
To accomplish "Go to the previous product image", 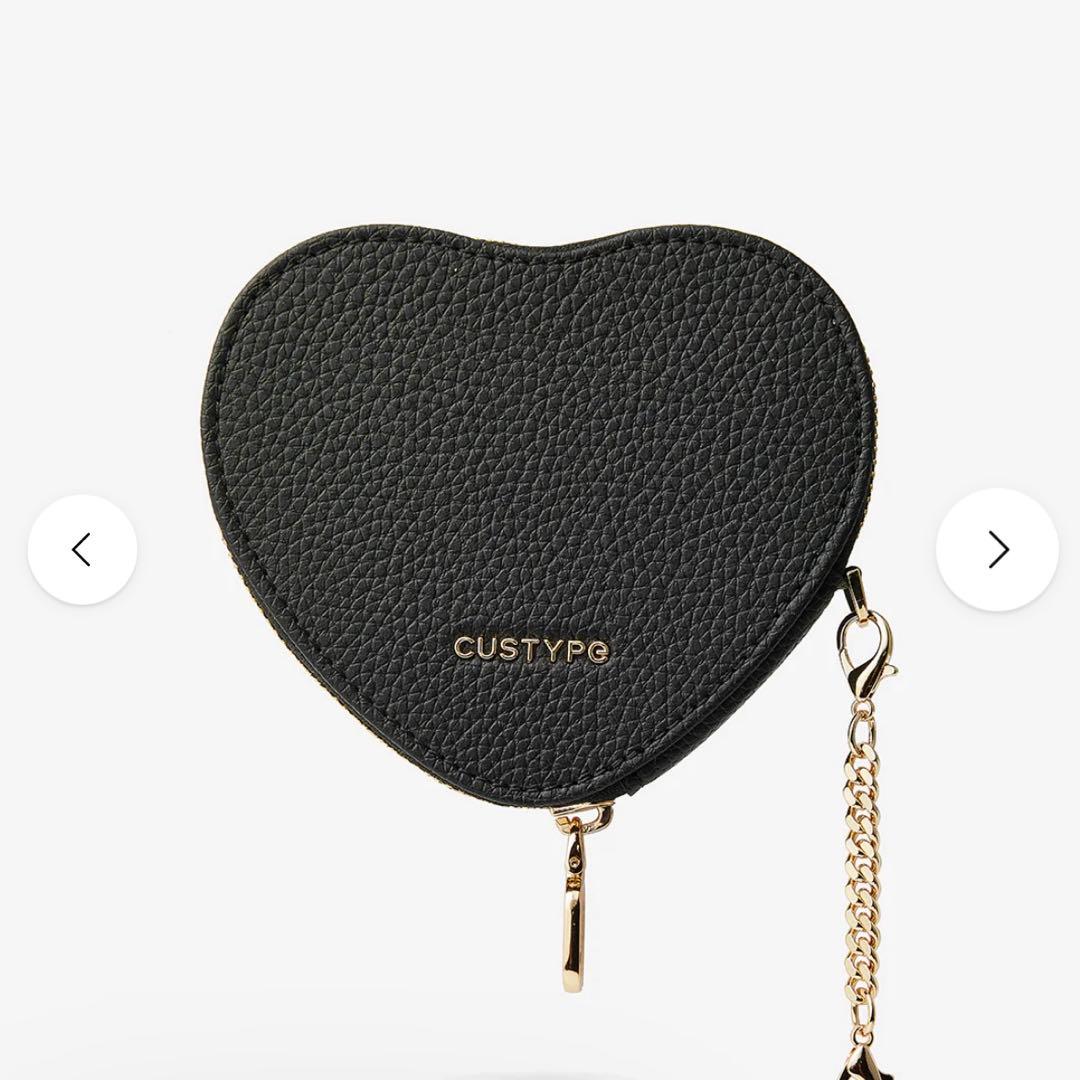I will pyautogui.click(x=82, y=549).
